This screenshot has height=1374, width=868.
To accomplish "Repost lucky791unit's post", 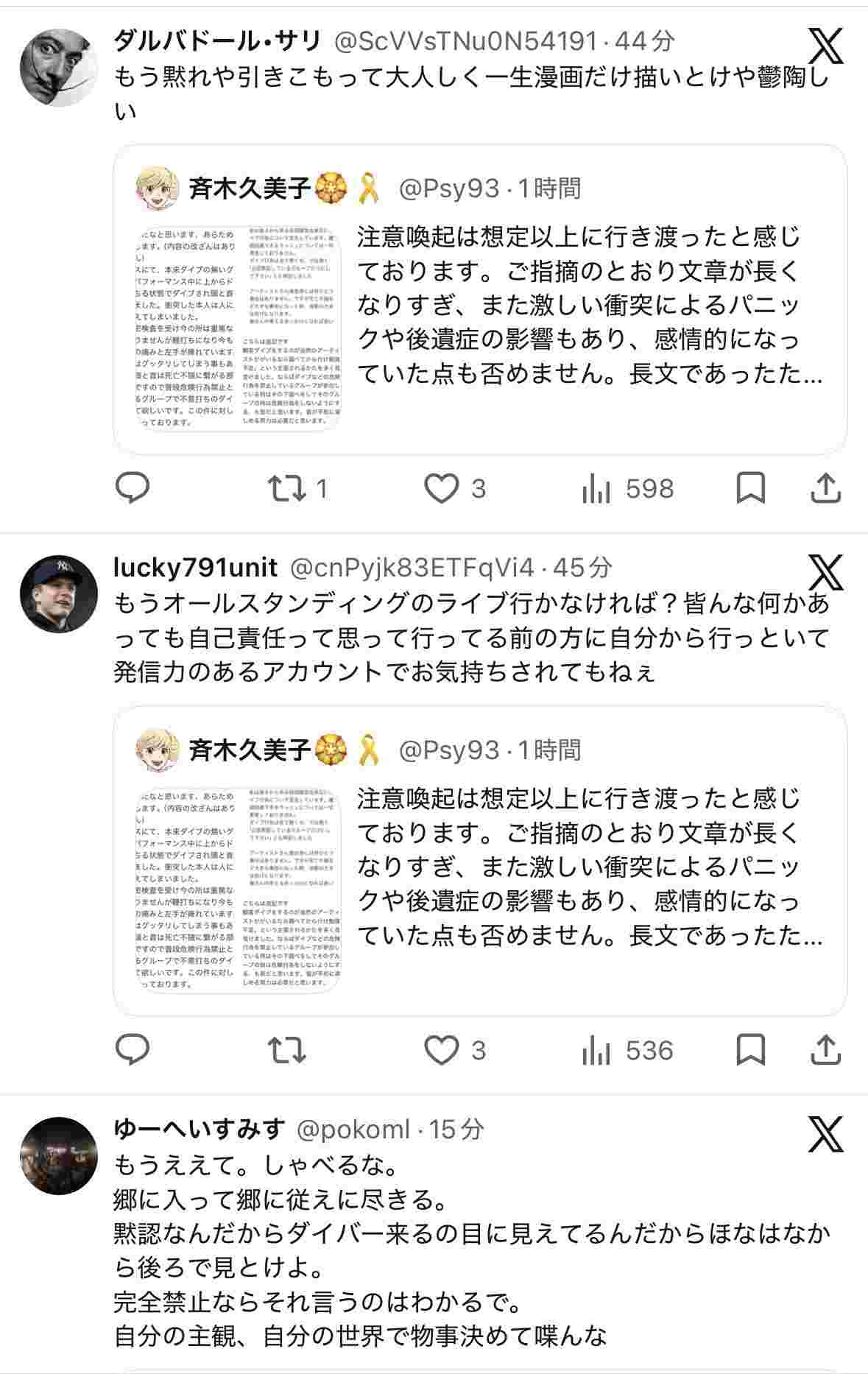I will click(x=287, y=1050).
